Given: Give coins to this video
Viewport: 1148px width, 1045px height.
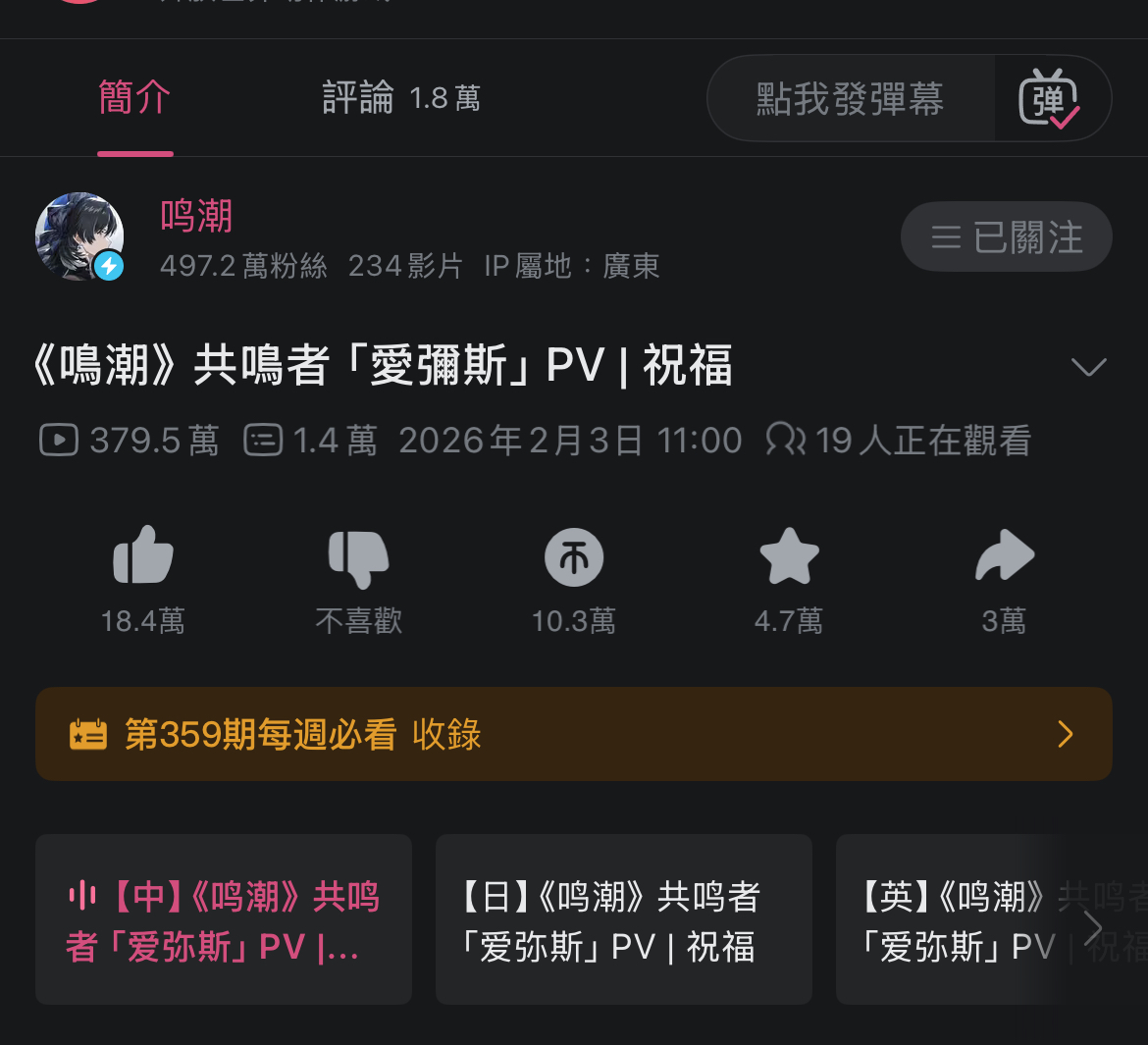Looking at the screenshot, I should pyautogui.click(x=574, y=556).
